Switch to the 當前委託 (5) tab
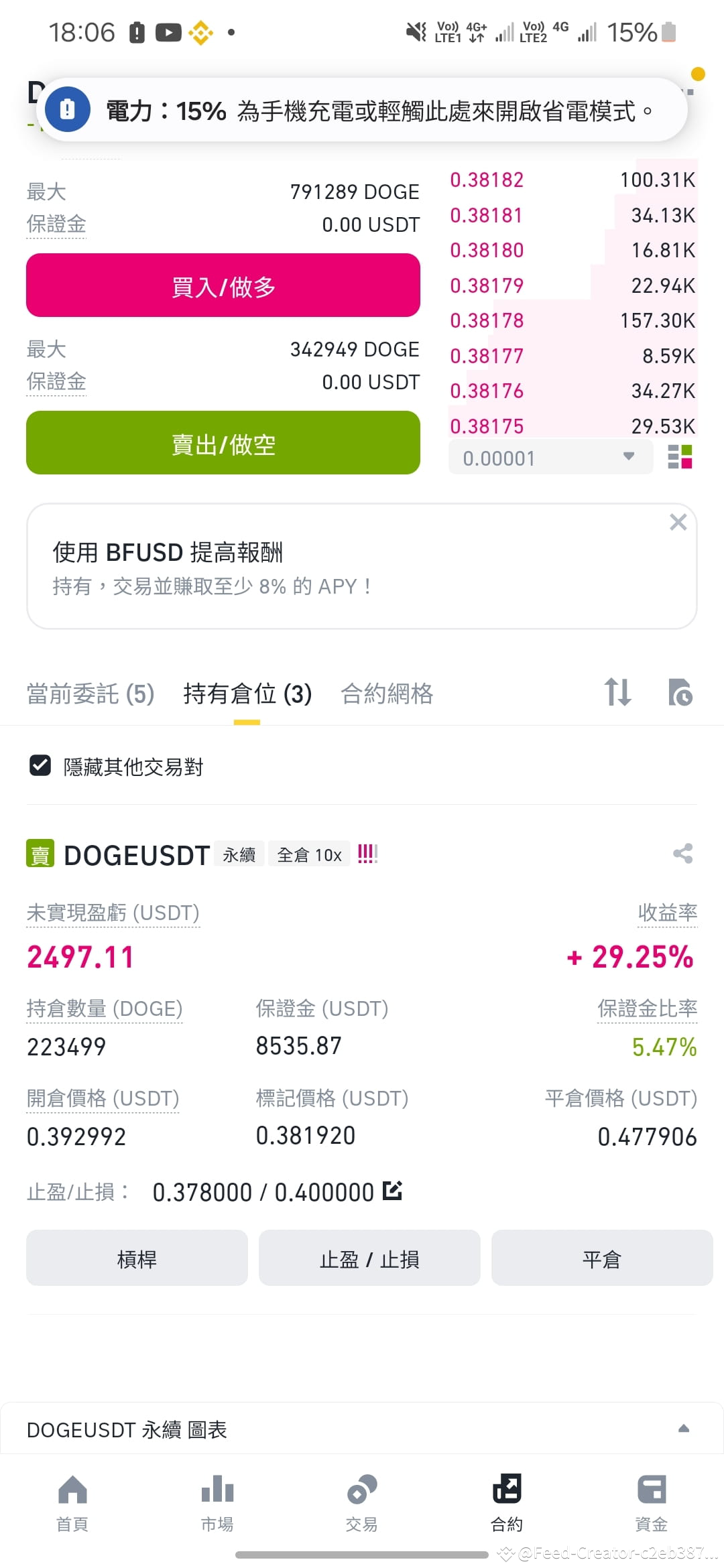724x1568 pixels. click(89, 694)
